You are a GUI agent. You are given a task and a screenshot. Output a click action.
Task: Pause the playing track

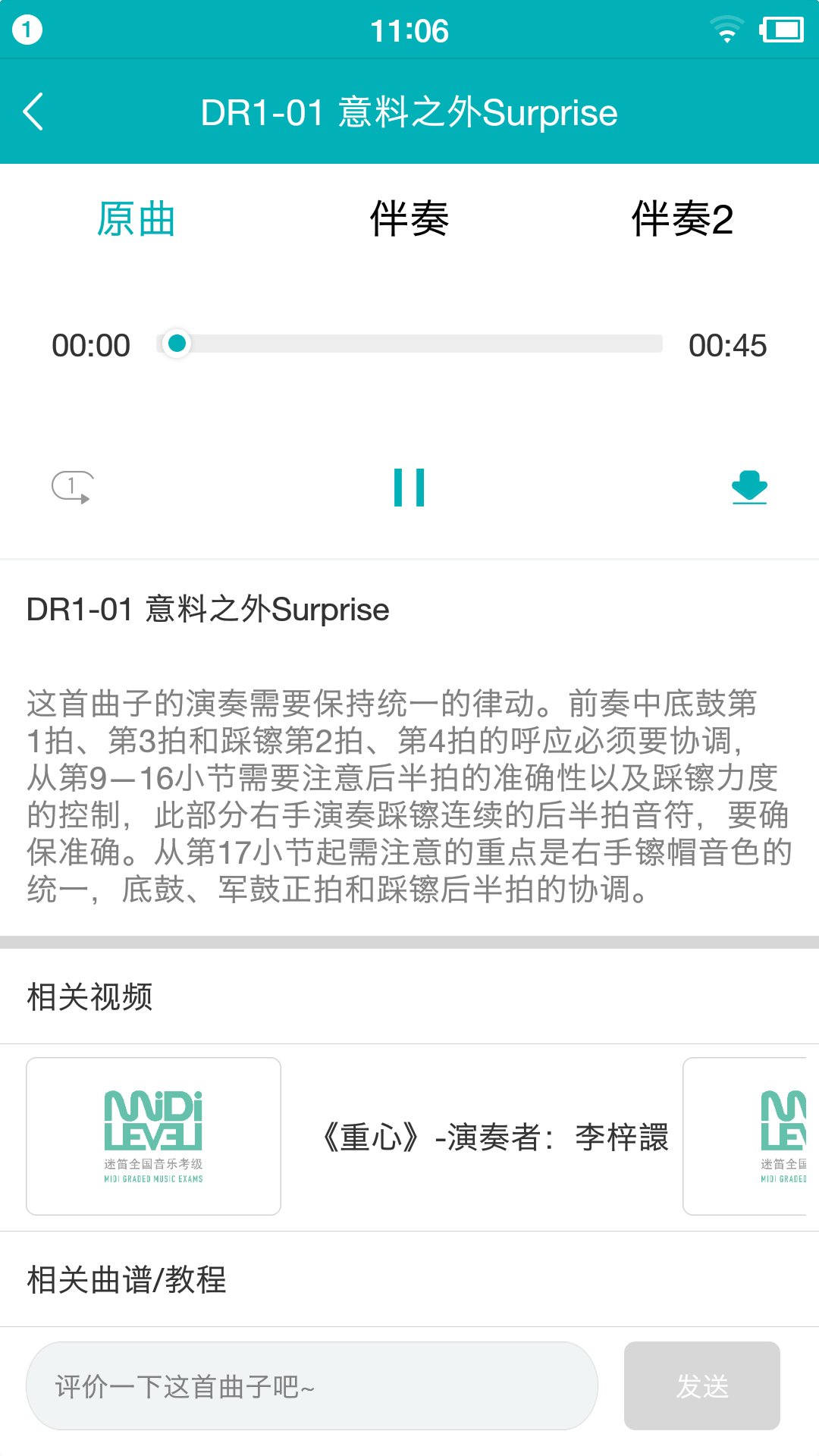tap(409, 487)
